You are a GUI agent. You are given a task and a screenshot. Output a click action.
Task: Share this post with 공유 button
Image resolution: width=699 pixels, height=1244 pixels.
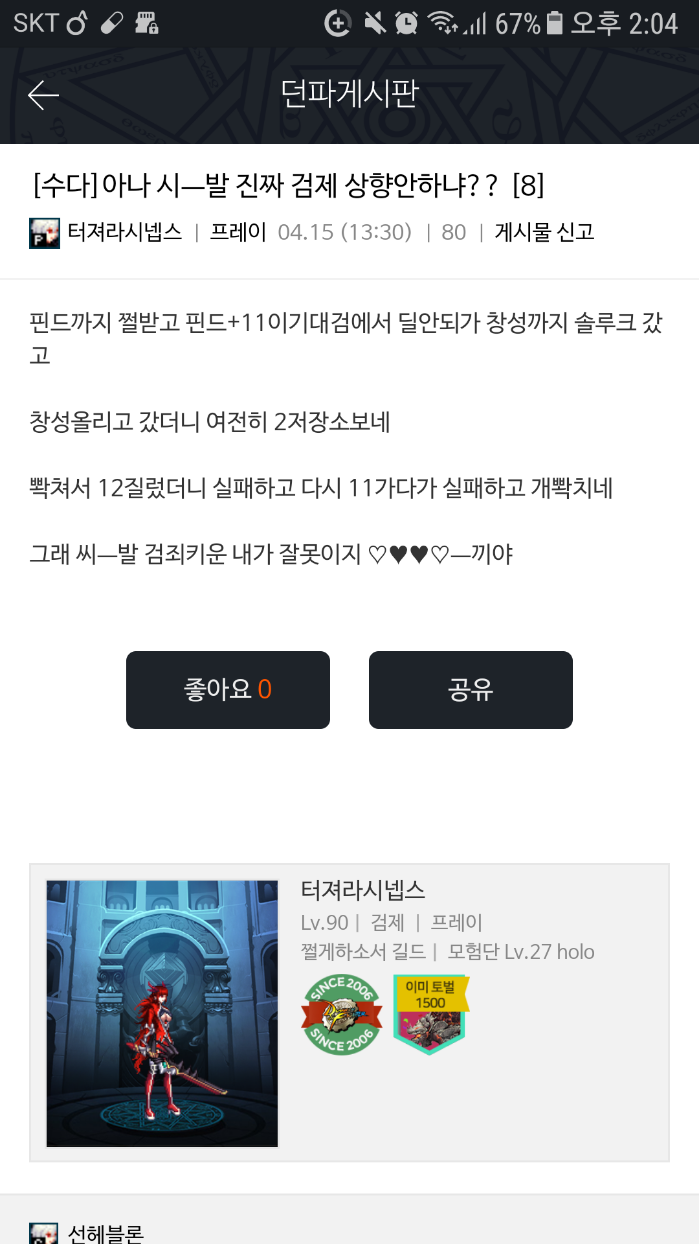[x=470, y=690]
